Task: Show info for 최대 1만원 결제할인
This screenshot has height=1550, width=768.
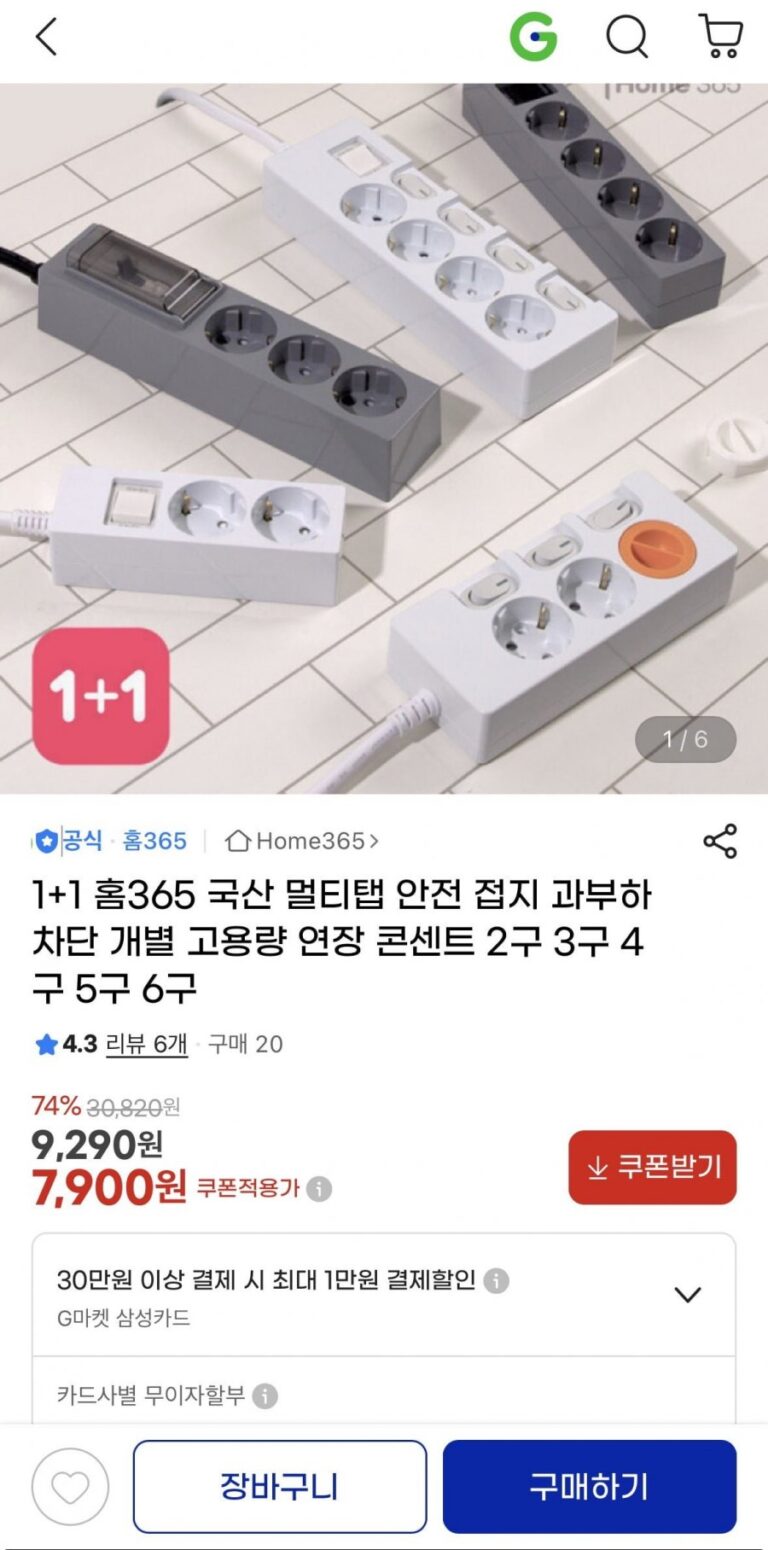Action: coord(497,1281)
